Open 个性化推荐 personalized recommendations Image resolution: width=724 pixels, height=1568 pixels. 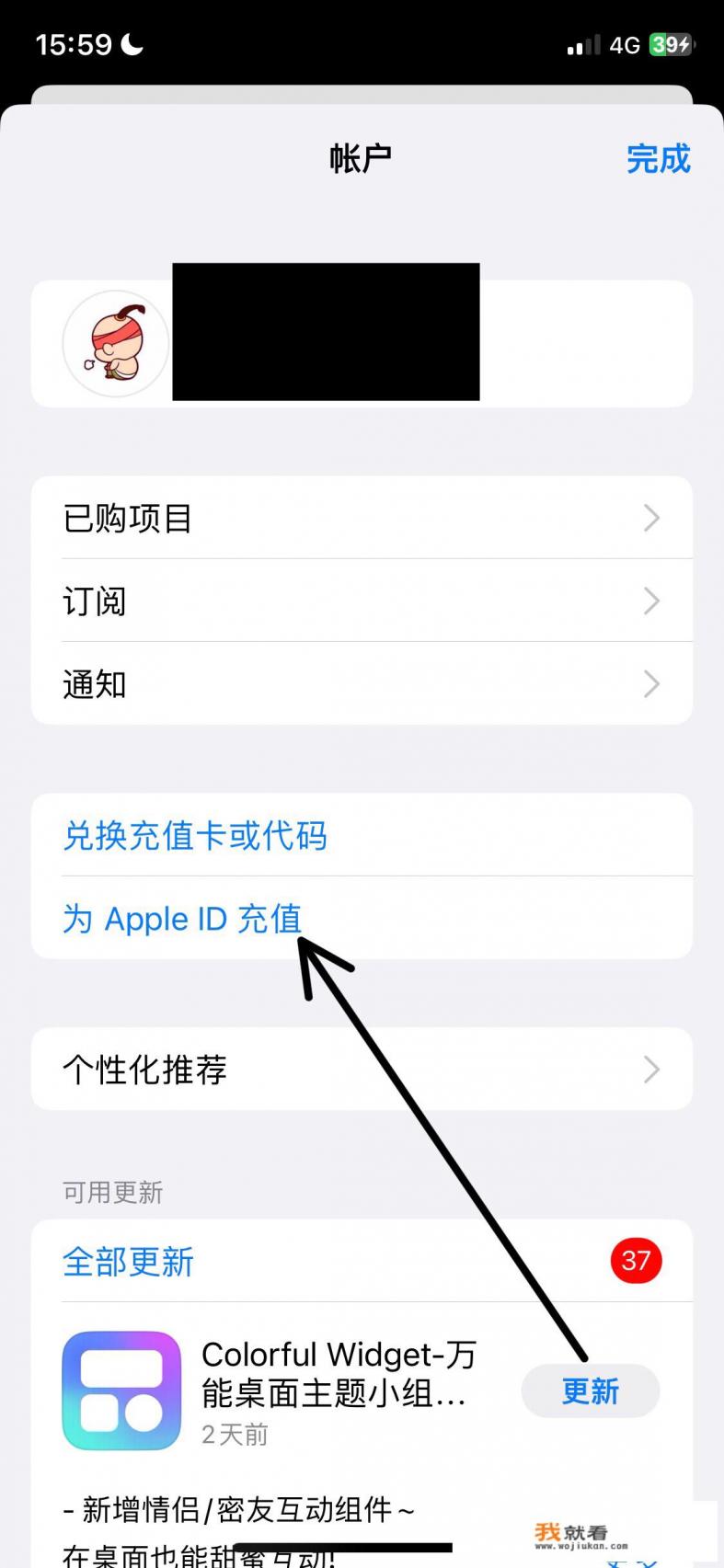362,1069
